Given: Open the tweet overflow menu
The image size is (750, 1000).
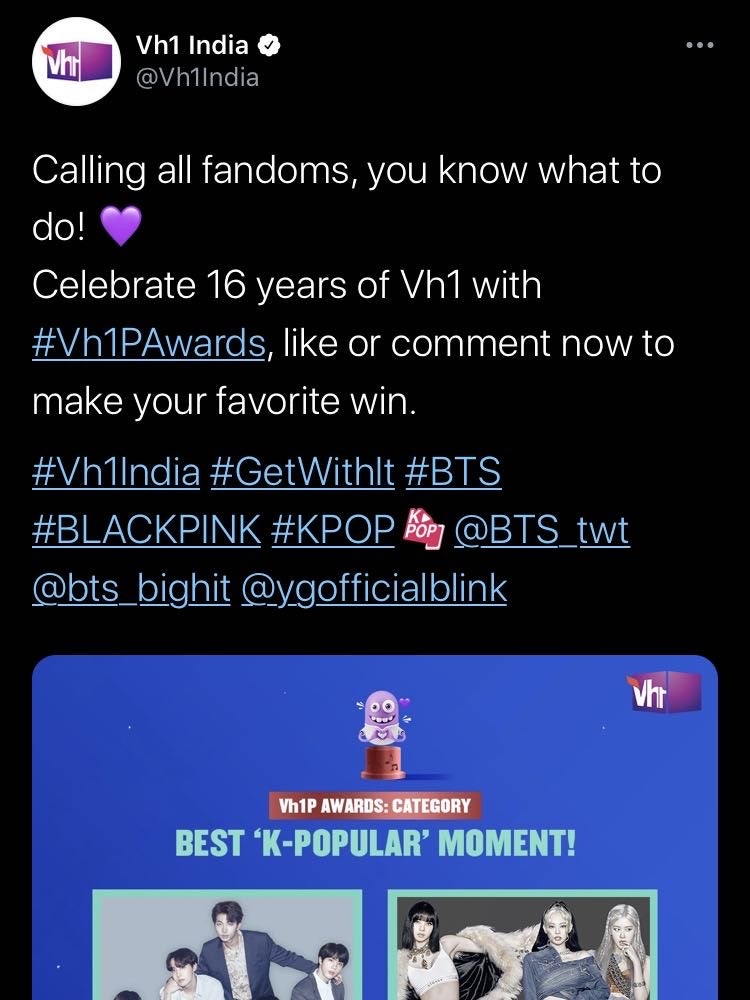Looking at the screenshot, I should 700,46.
